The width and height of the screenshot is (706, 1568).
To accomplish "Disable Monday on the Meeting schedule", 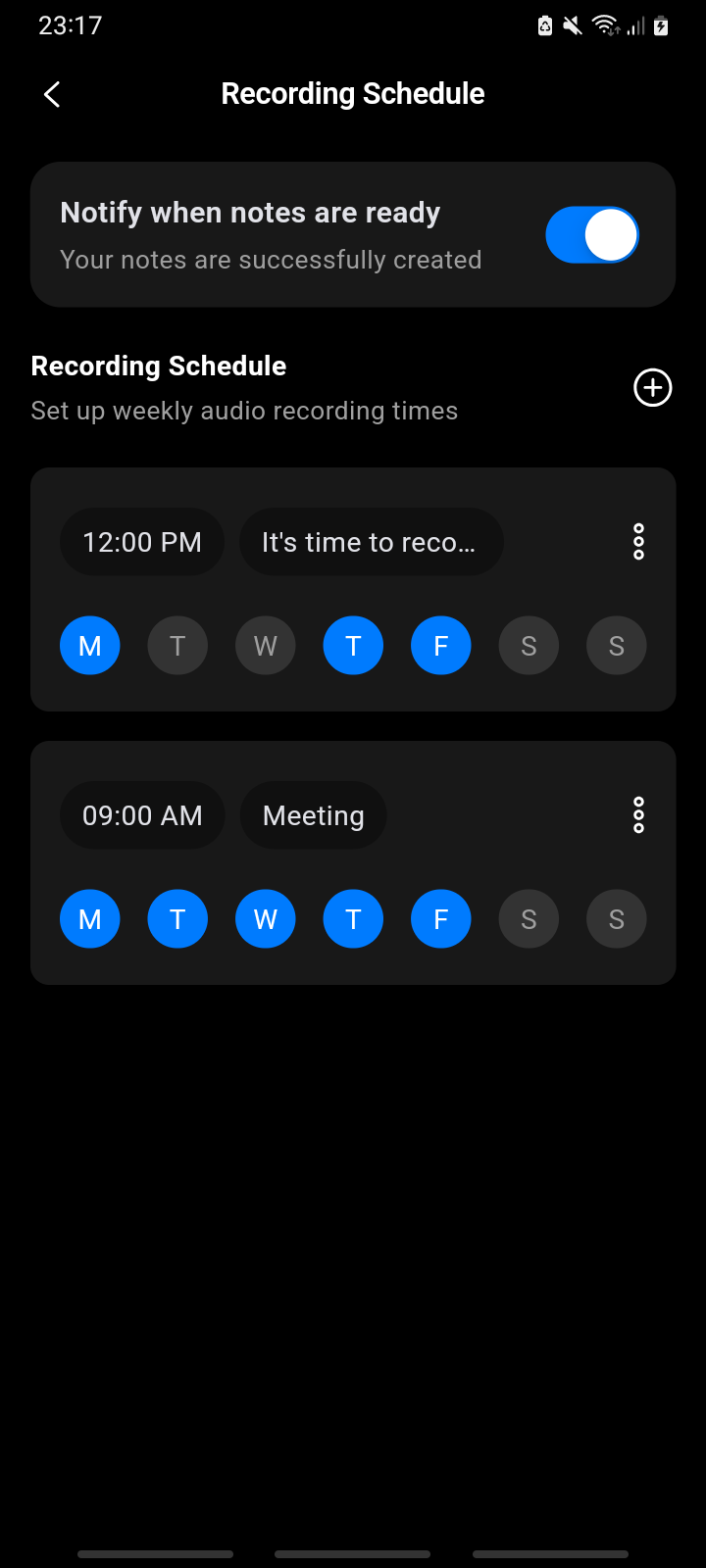I will tap(89, 919).
